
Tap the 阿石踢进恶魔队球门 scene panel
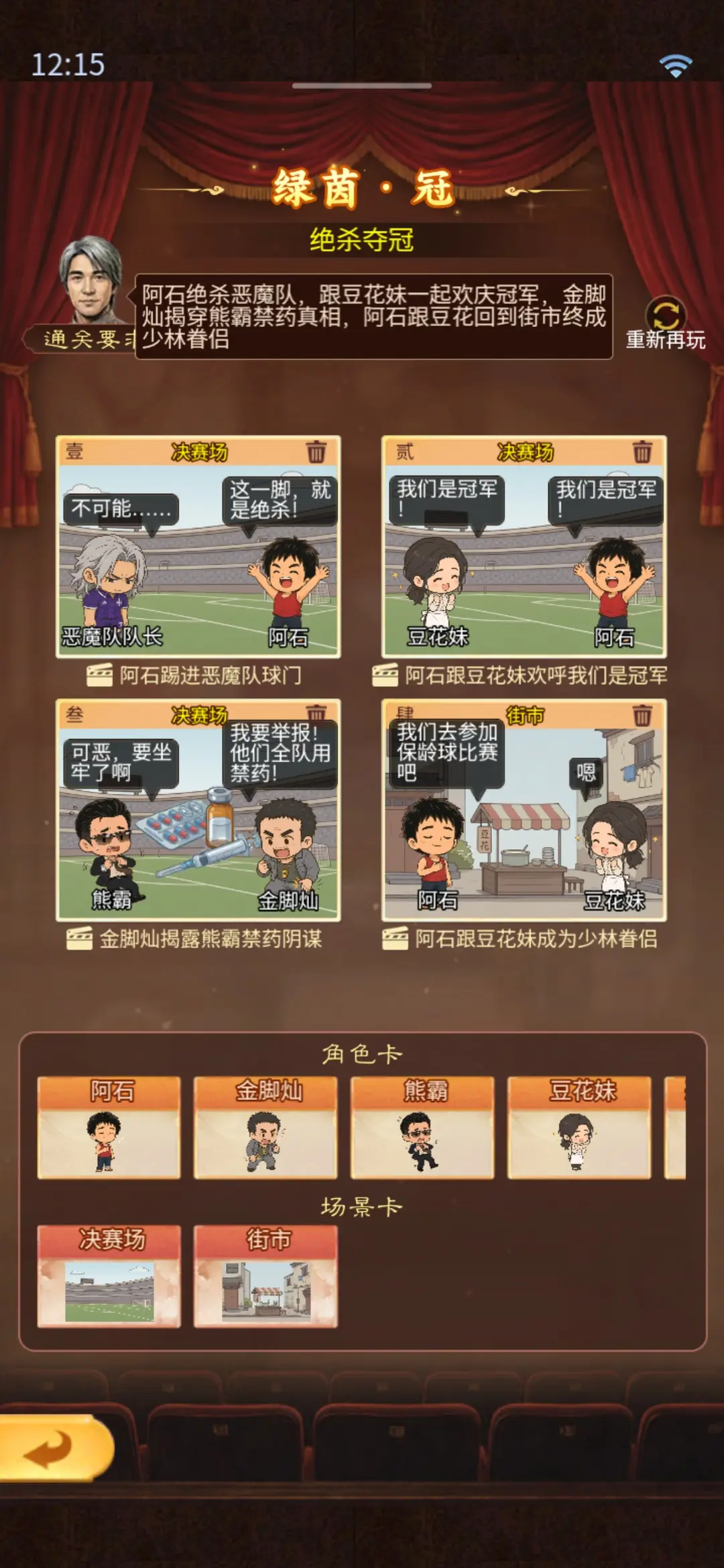coord(198,547)
